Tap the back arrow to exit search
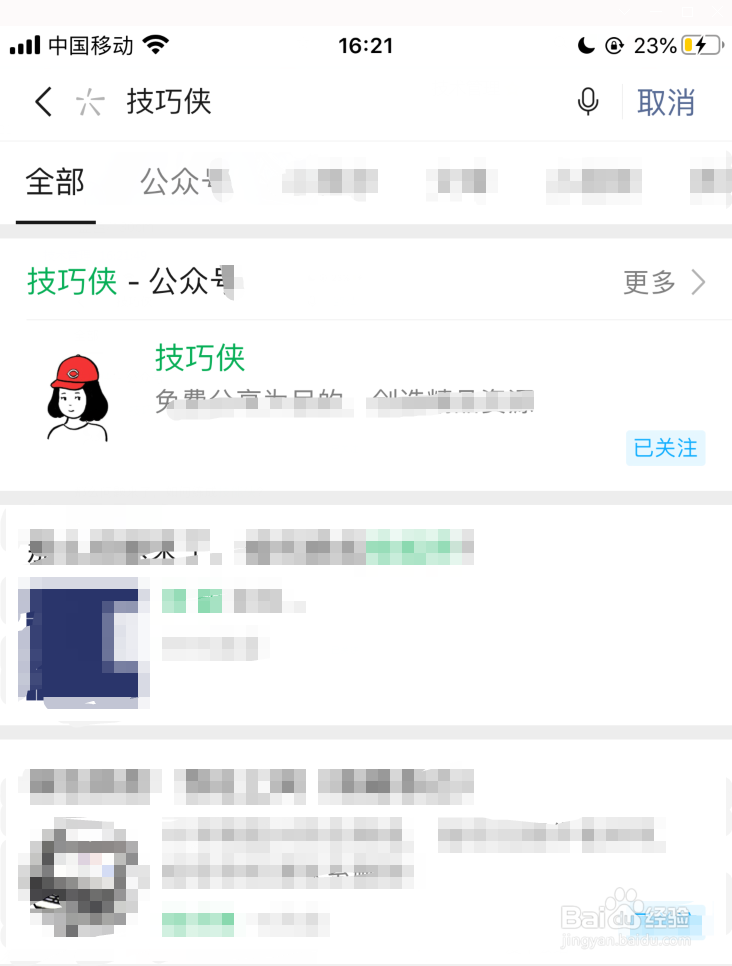Screen dimensions: 732x966 [x=42, y=102]
